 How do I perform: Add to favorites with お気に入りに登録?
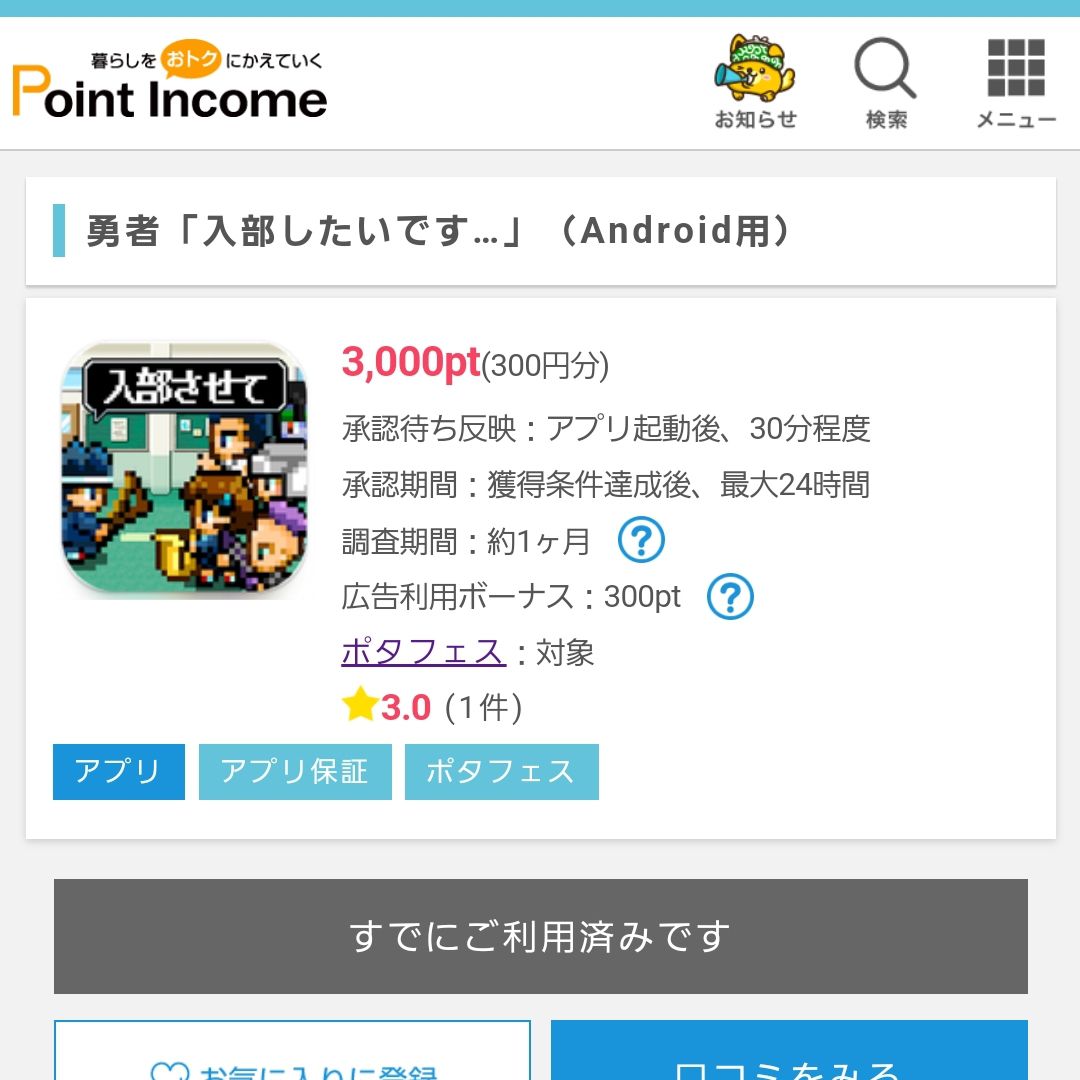[292, 1055]
